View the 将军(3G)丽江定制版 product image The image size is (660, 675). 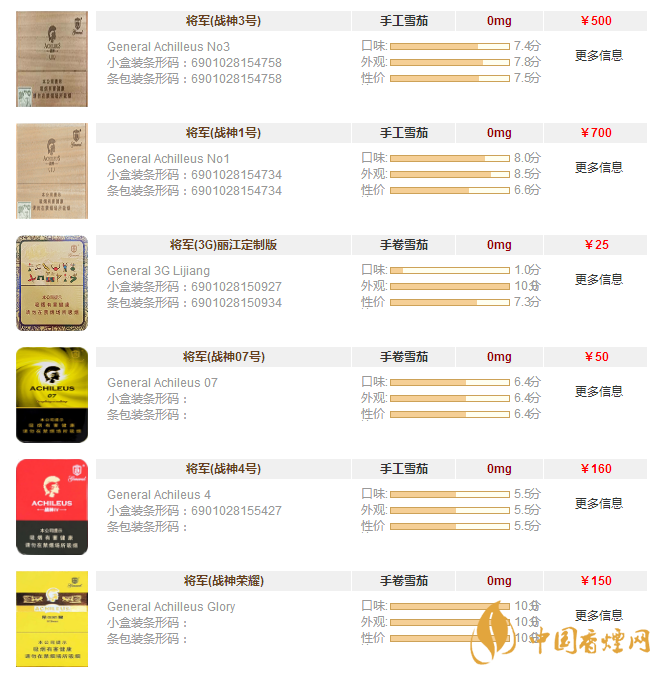pos(52,283)
